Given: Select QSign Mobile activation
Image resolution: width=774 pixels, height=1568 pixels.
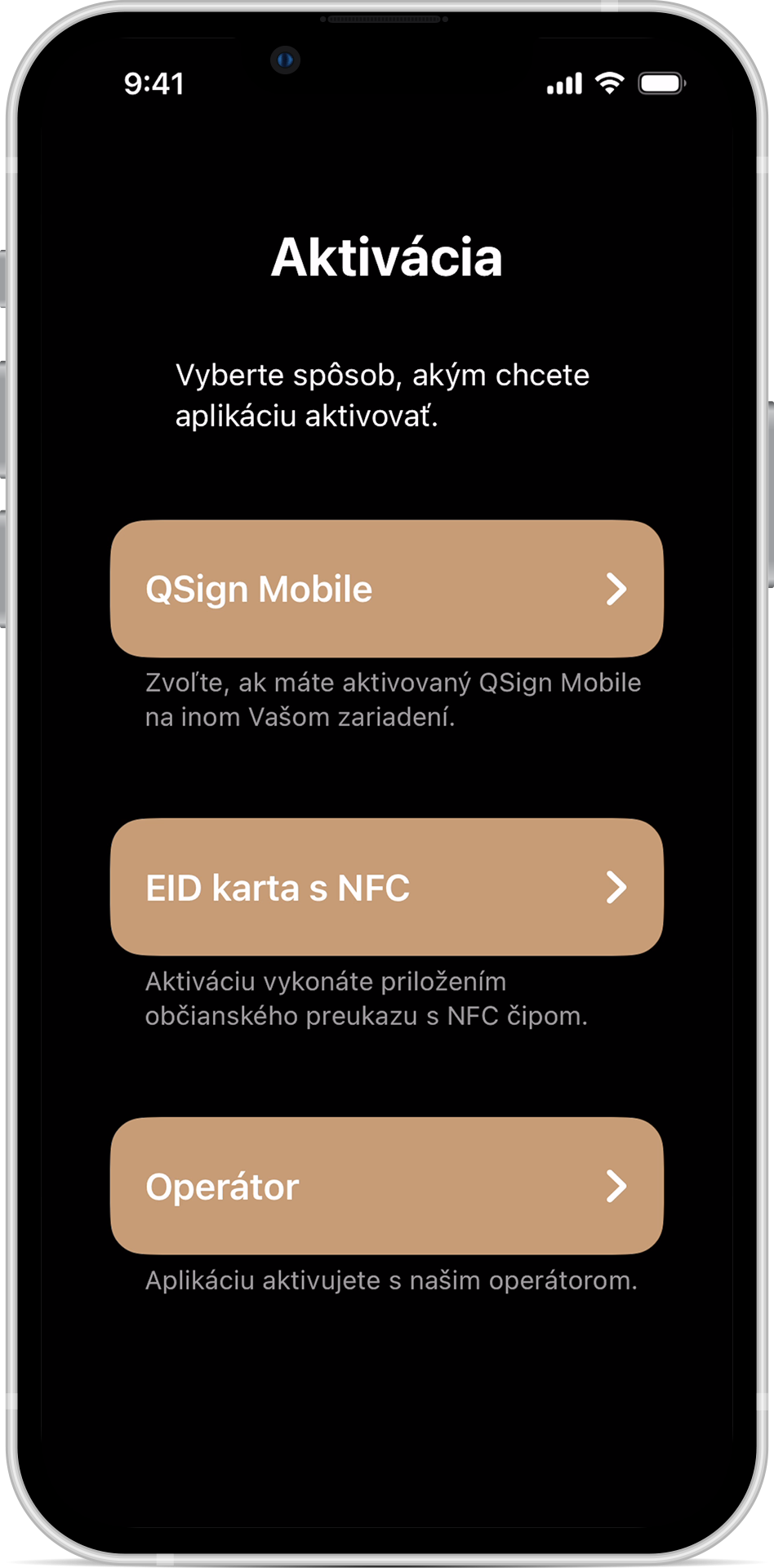Looking at the screenshot, I should tap(386, 589).
